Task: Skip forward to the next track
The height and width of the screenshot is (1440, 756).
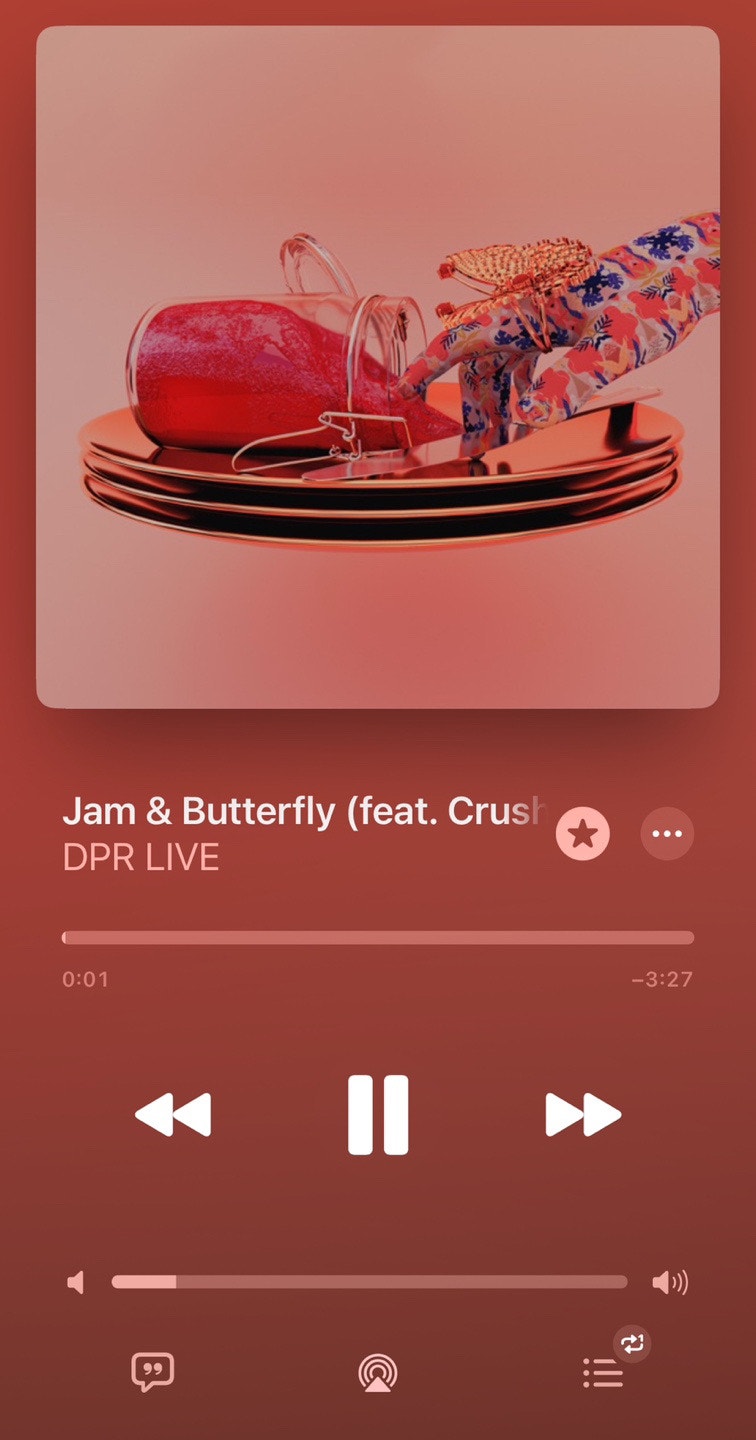Action: click(x=581, y=1114)
